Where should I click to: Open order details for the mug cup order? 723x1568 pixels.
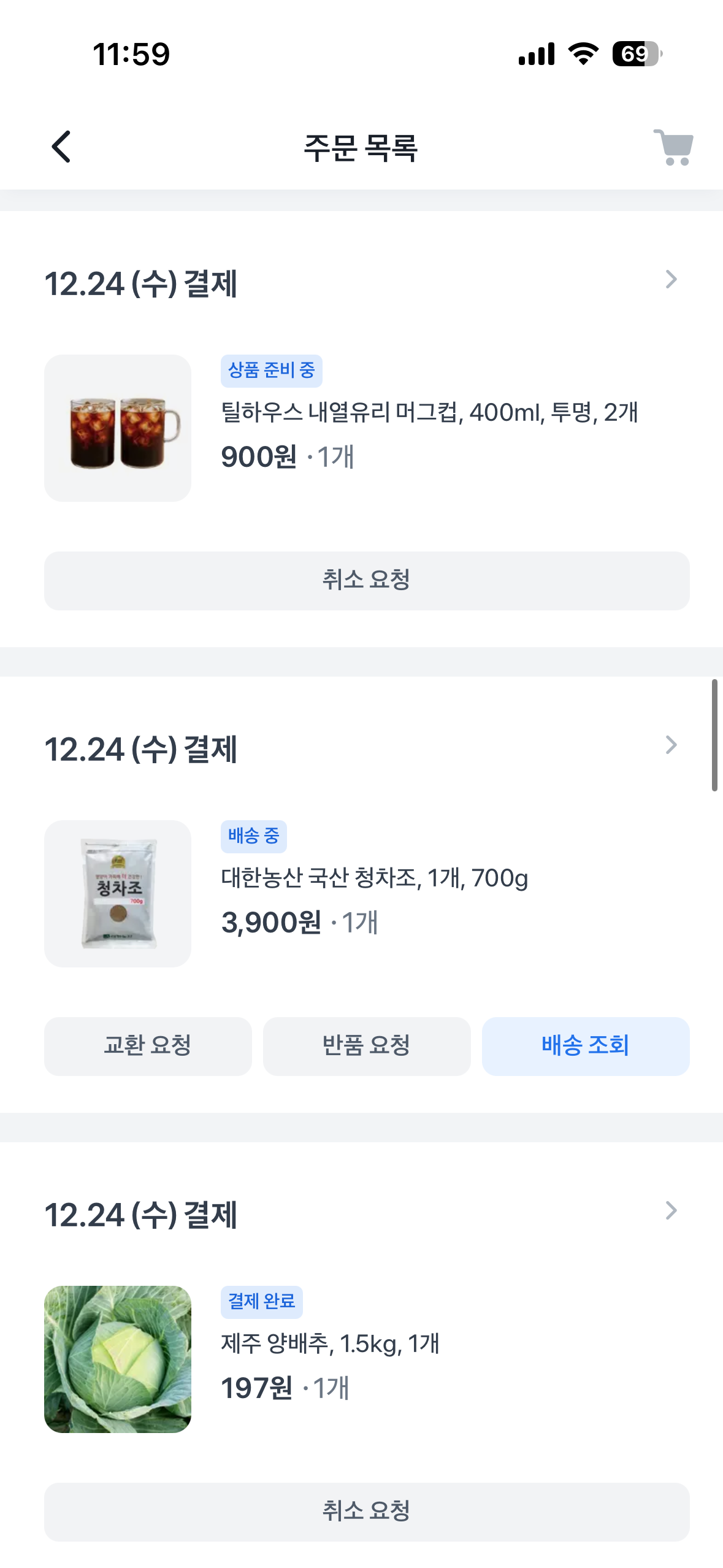(671, 280)
